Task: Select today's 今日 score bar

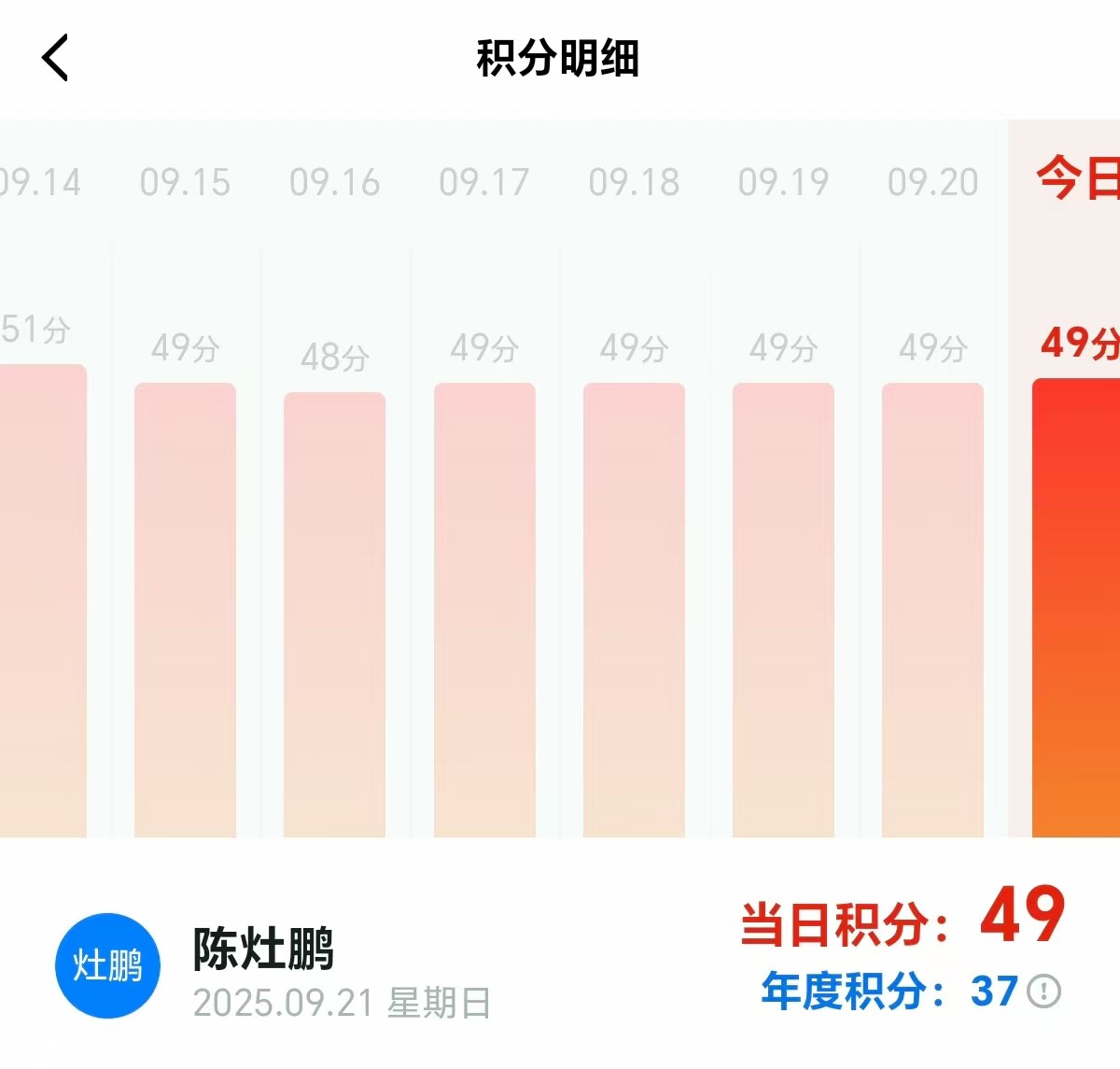Action: (1075, 607)
